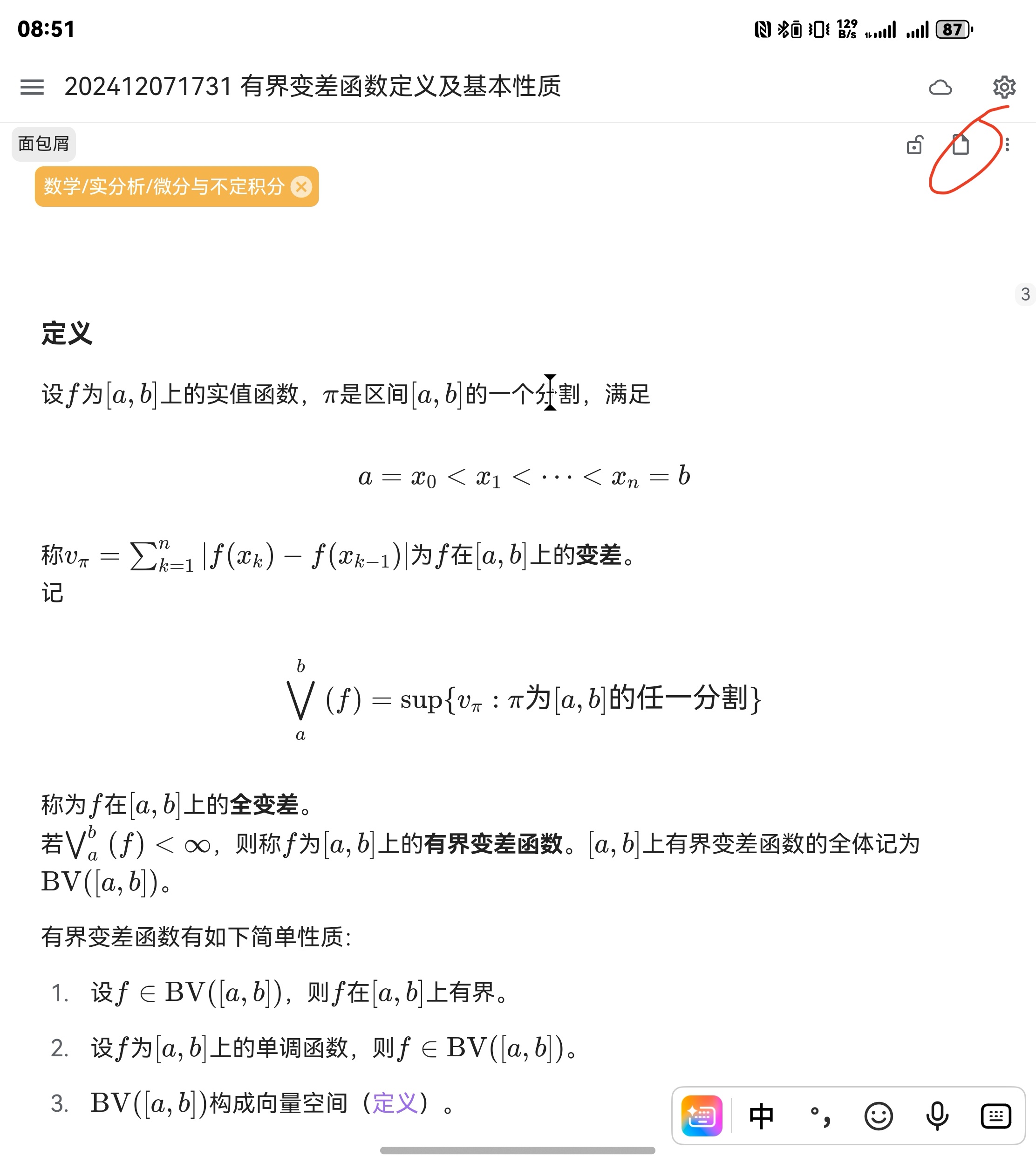Toggle the read-only lock for this note

click(x=914, y=145)
